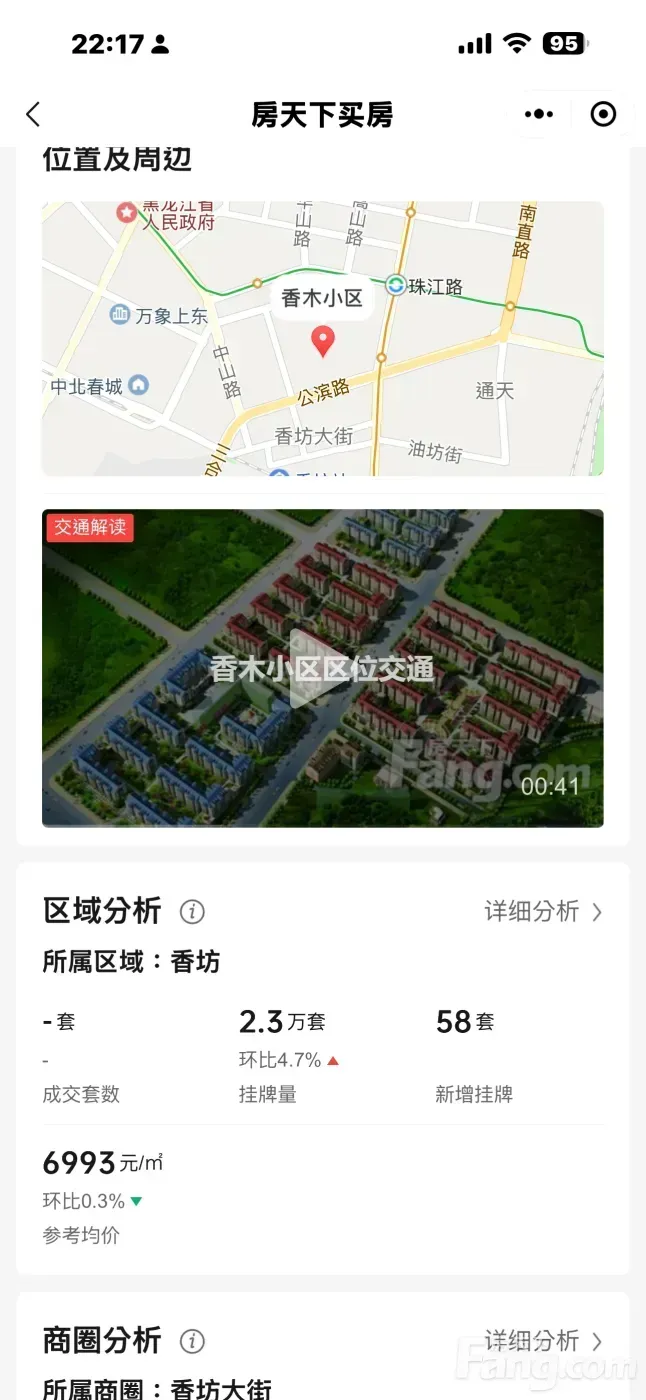Open 详细分析 for 商圈分析
The image size is (646, 1400).
[x=543, y=1341]
